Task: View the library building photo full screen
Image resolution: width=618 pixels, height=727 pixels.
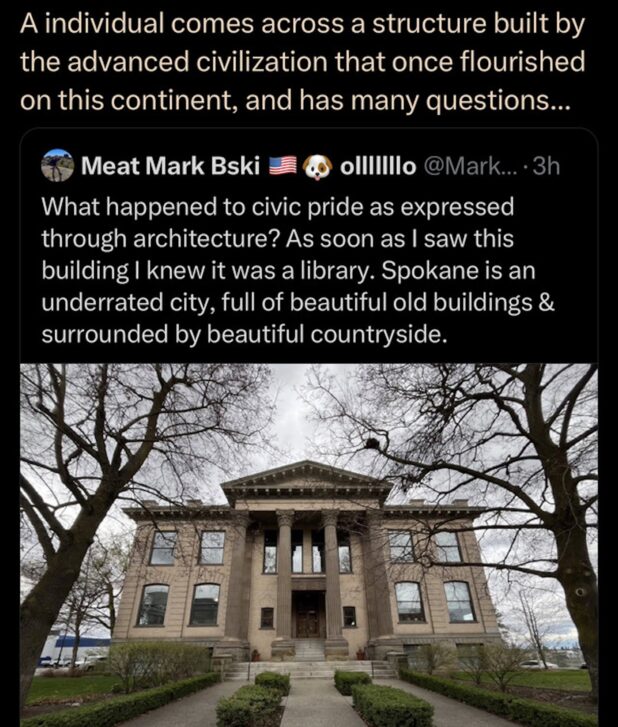Action: click(308, 545)
